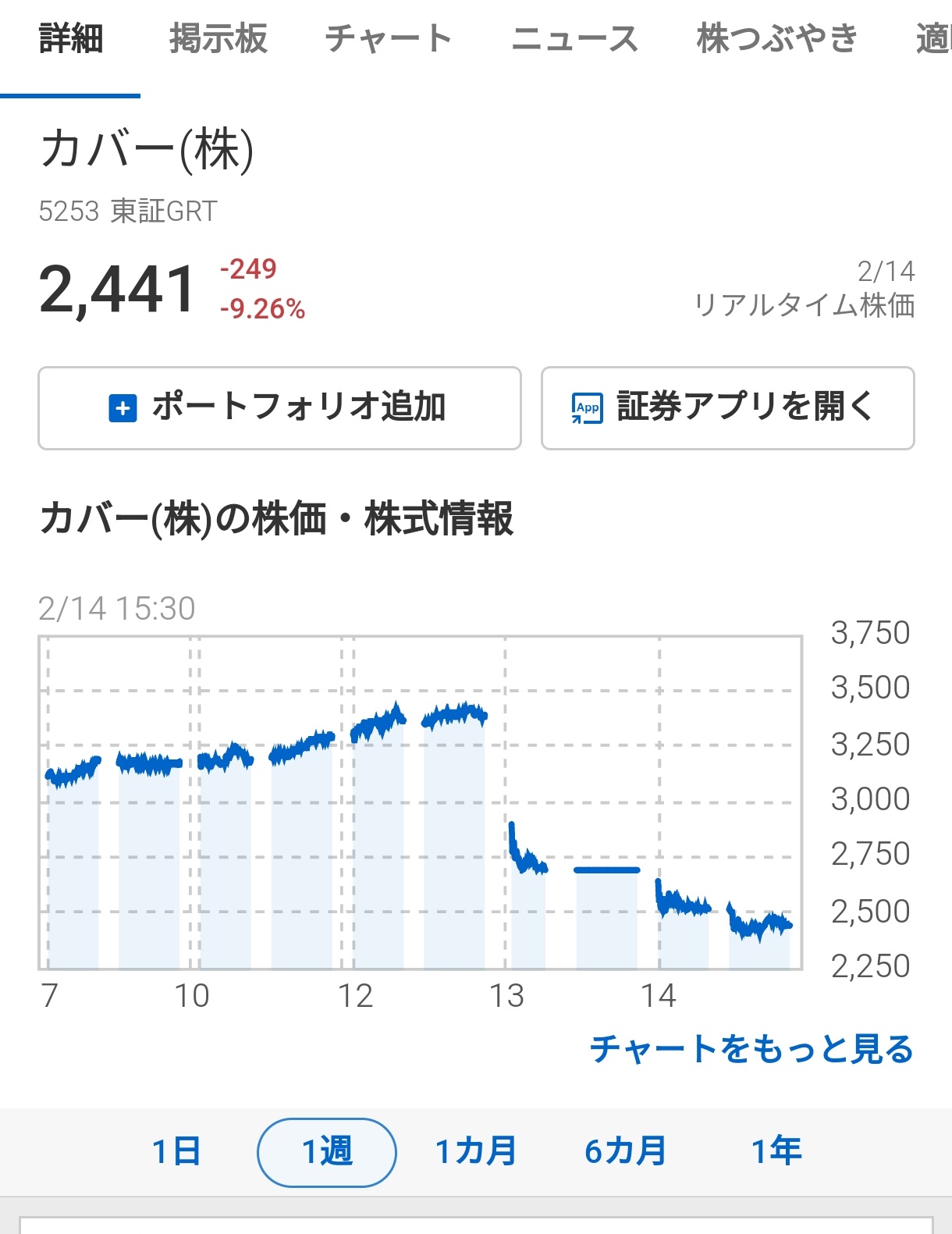Tap the 詳細 tab
The image size is (952, 1234).
pyautogui.click(x=71, y=38)
